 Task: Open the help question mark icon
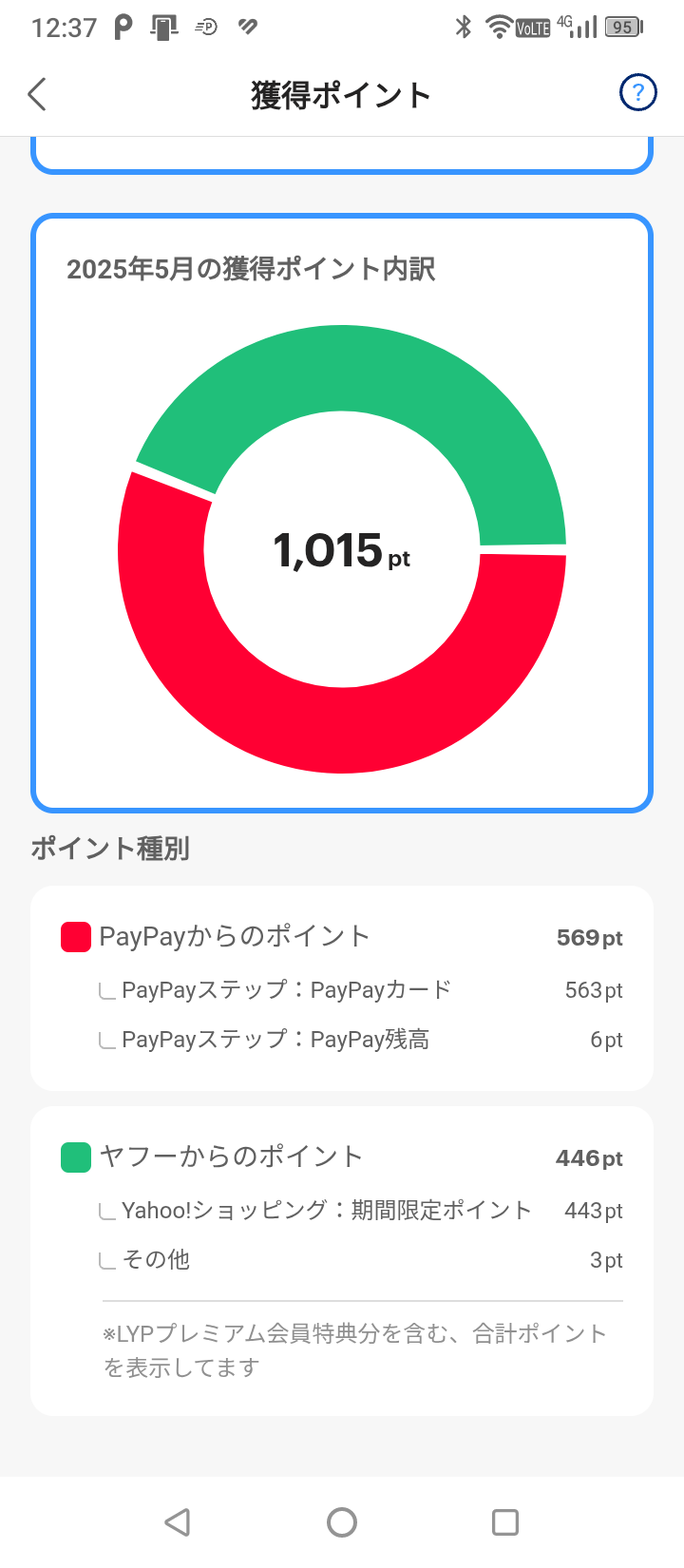(637, 93)
